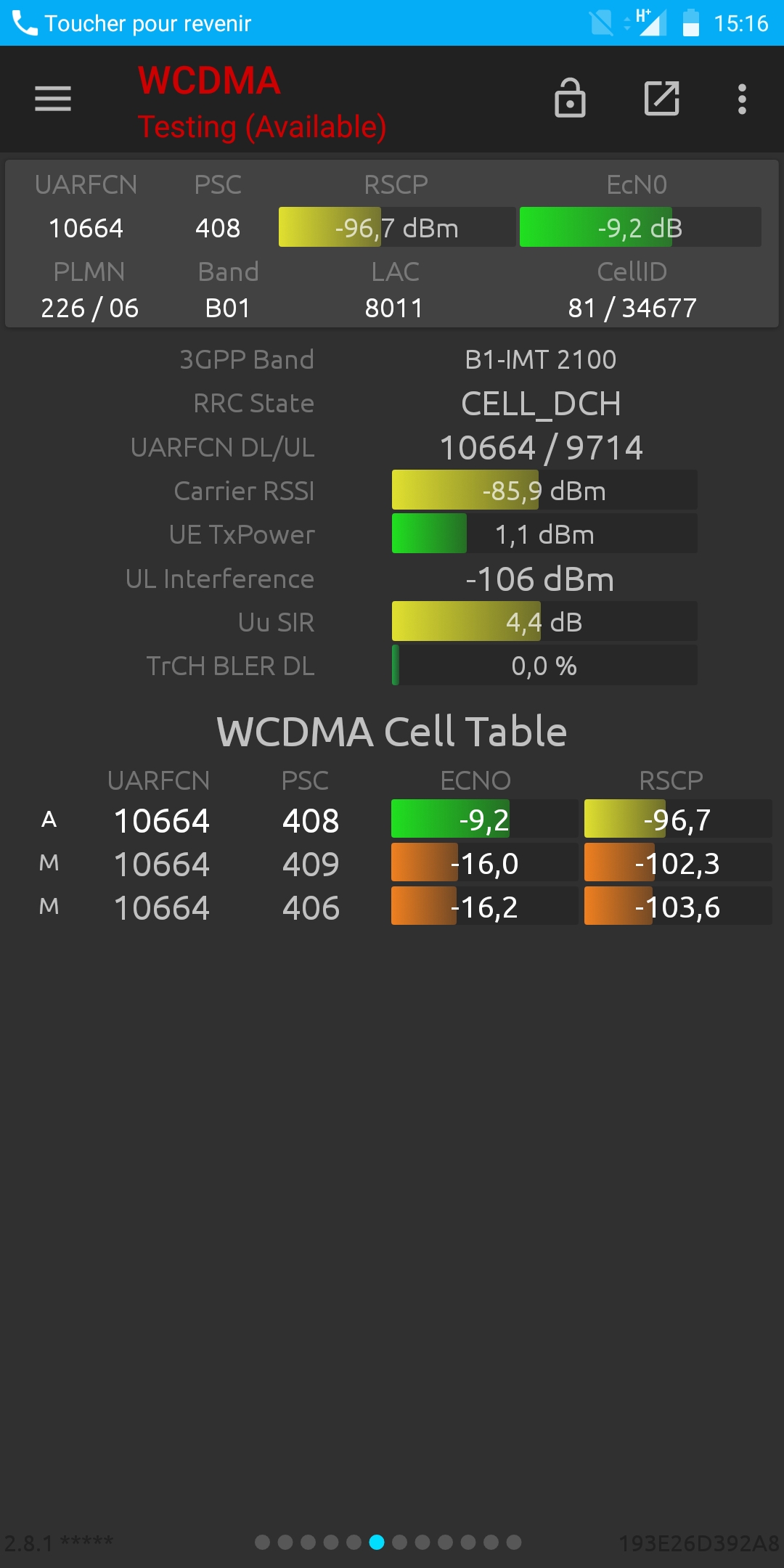This screenshot has height=1568, width=784.
Task: Tap the export share icon
Action: click(662, 98)
